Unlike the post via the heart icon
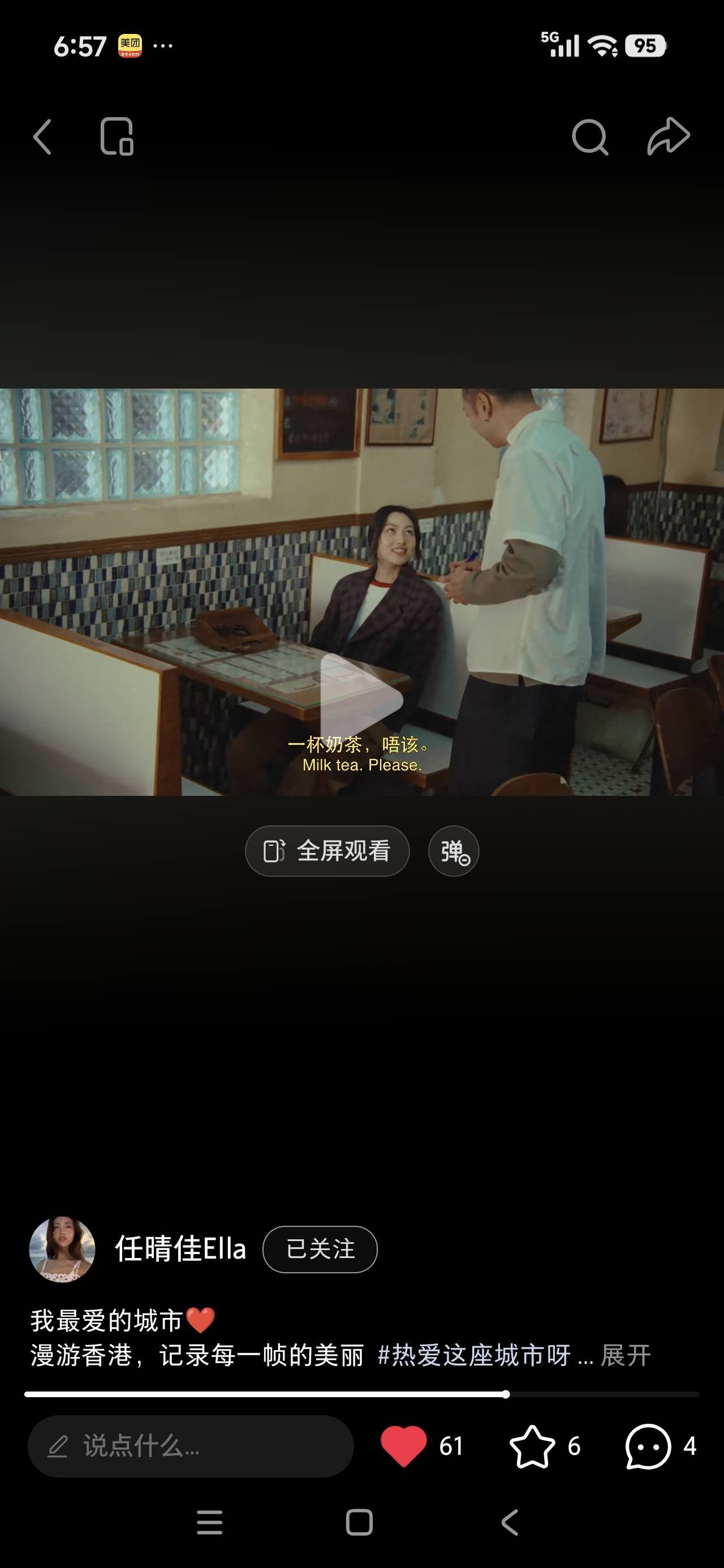This screenshot has height=1568, width=724. coord(403,1446)
